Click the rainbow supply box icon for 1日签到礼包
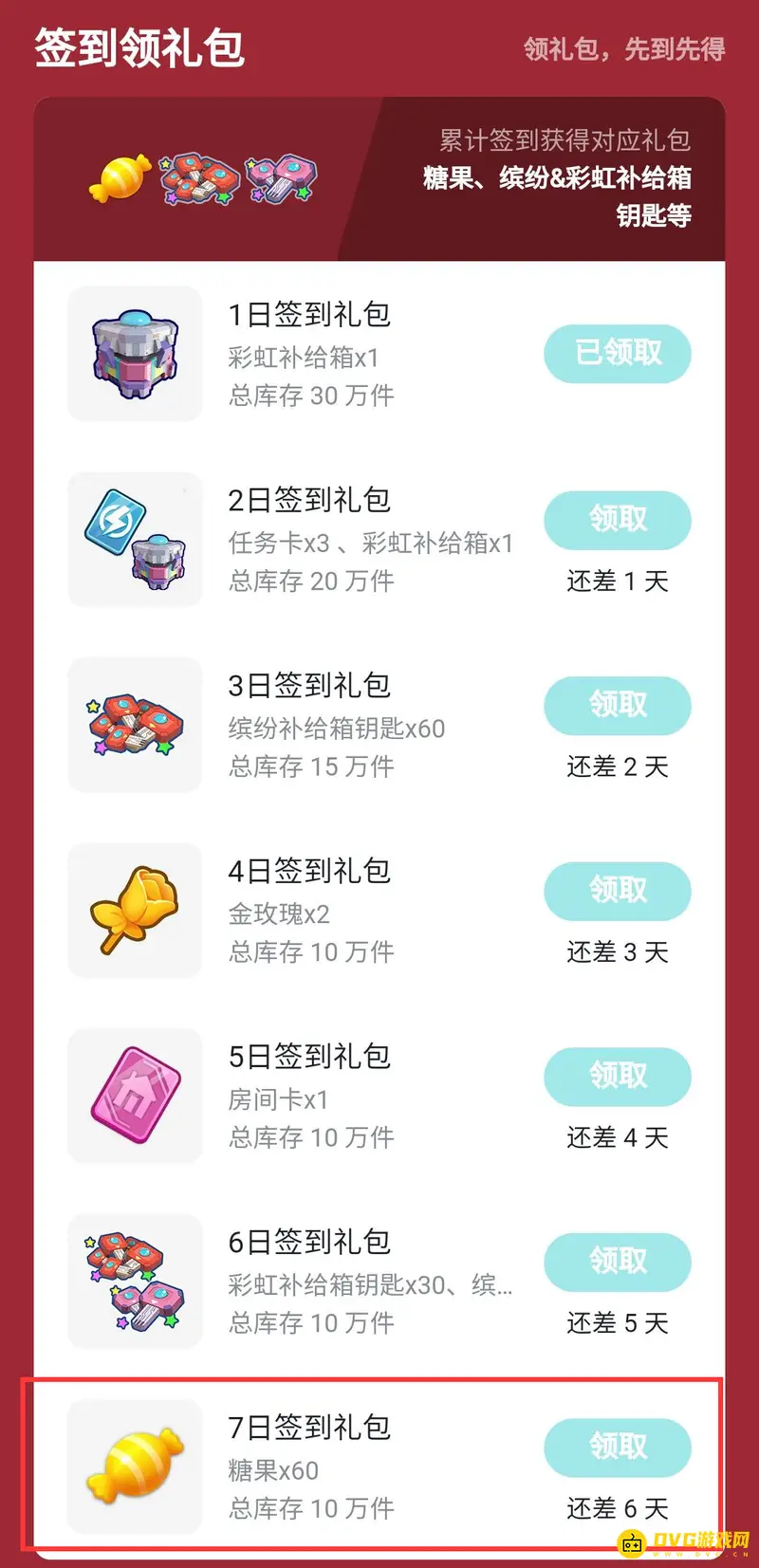759x1568 pixels. tap(134, 354)
